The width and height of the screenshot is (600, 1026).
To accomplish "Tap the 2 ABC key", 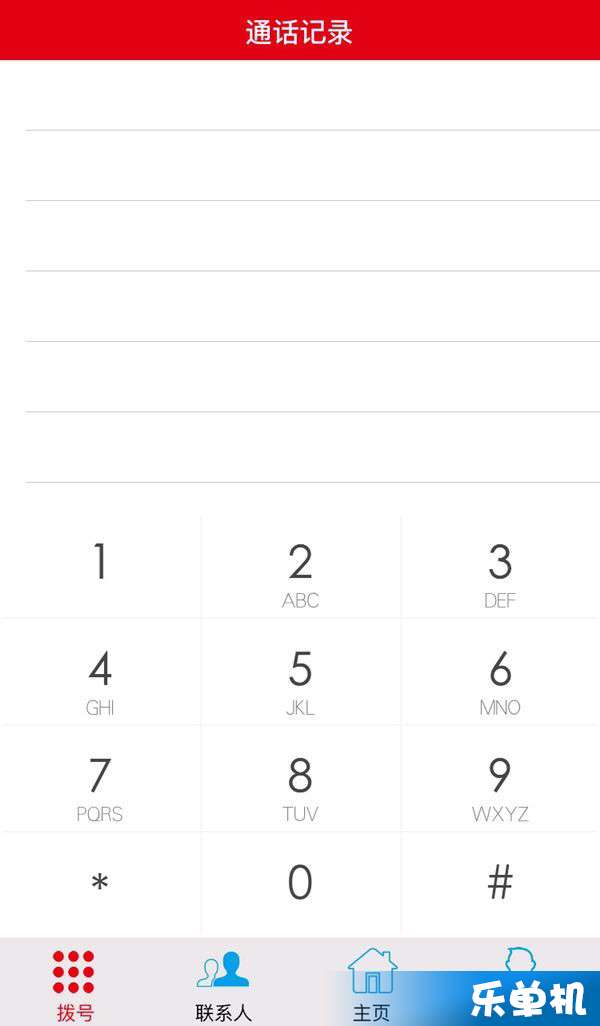I will tap(300, 565).
